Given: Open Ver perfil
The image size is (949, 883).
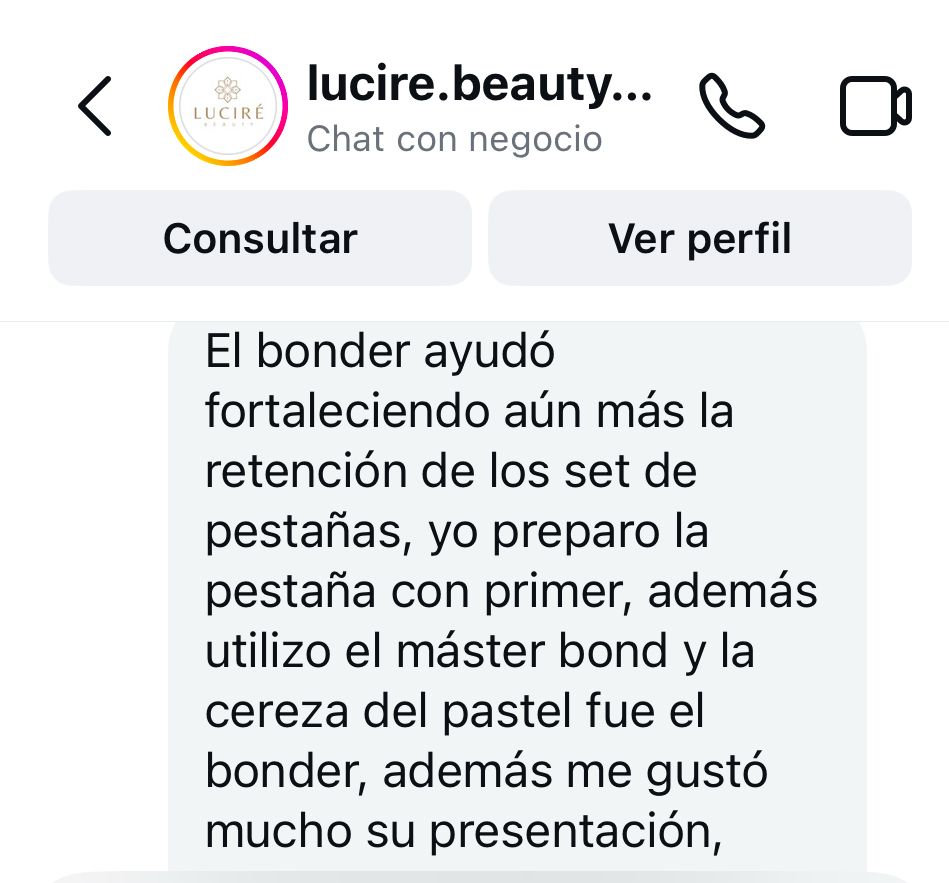Looking at the screenshot, I should point(700,239).
